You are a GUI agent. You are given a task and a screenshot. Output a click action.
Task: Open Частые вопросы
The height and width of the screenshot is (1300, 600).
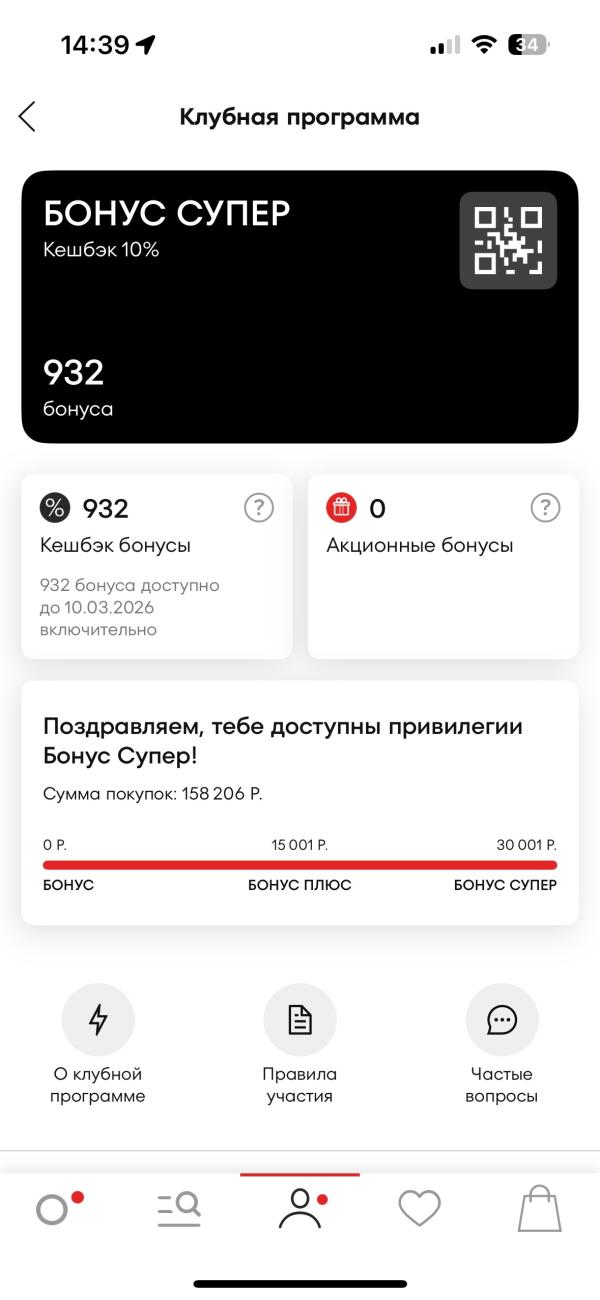pos(502,1044)
